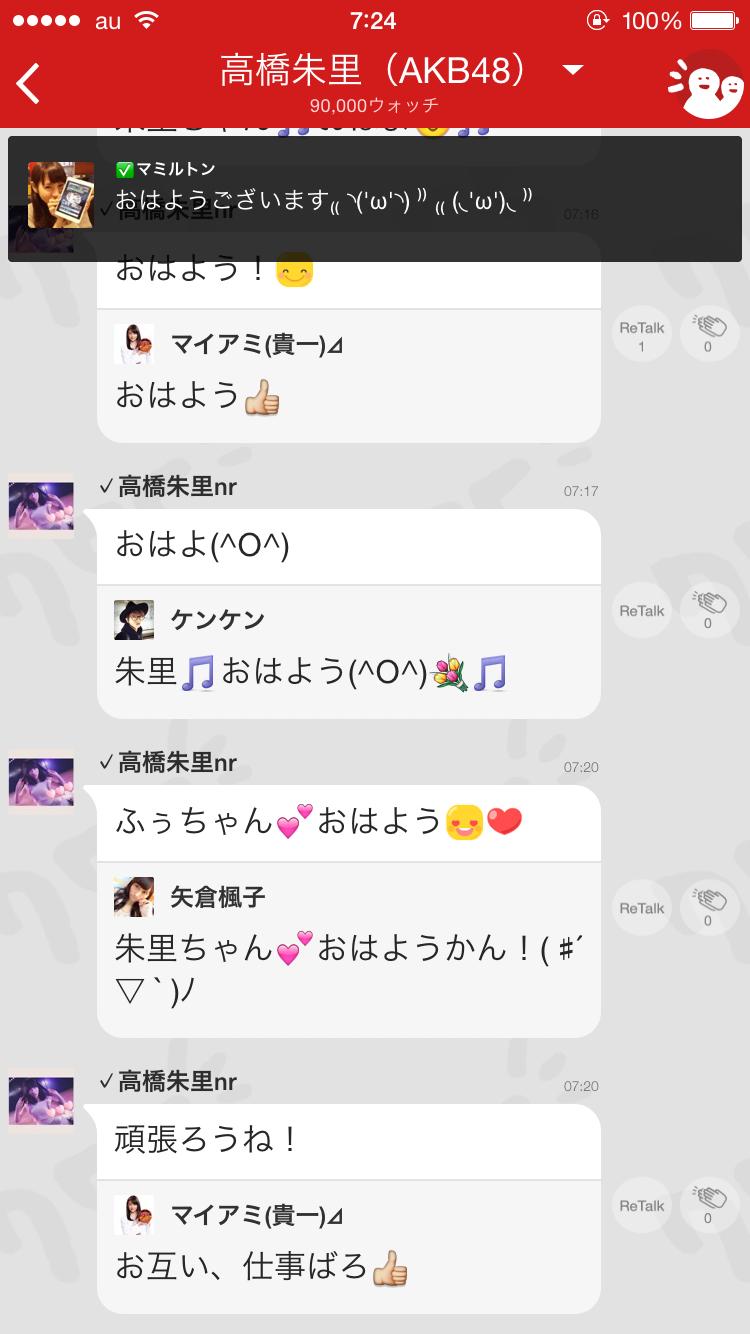The image size is (750, 1334).
Task: Tap ReTalk beside the ふぅちゃん message
Action: click(x=641, y=906)
